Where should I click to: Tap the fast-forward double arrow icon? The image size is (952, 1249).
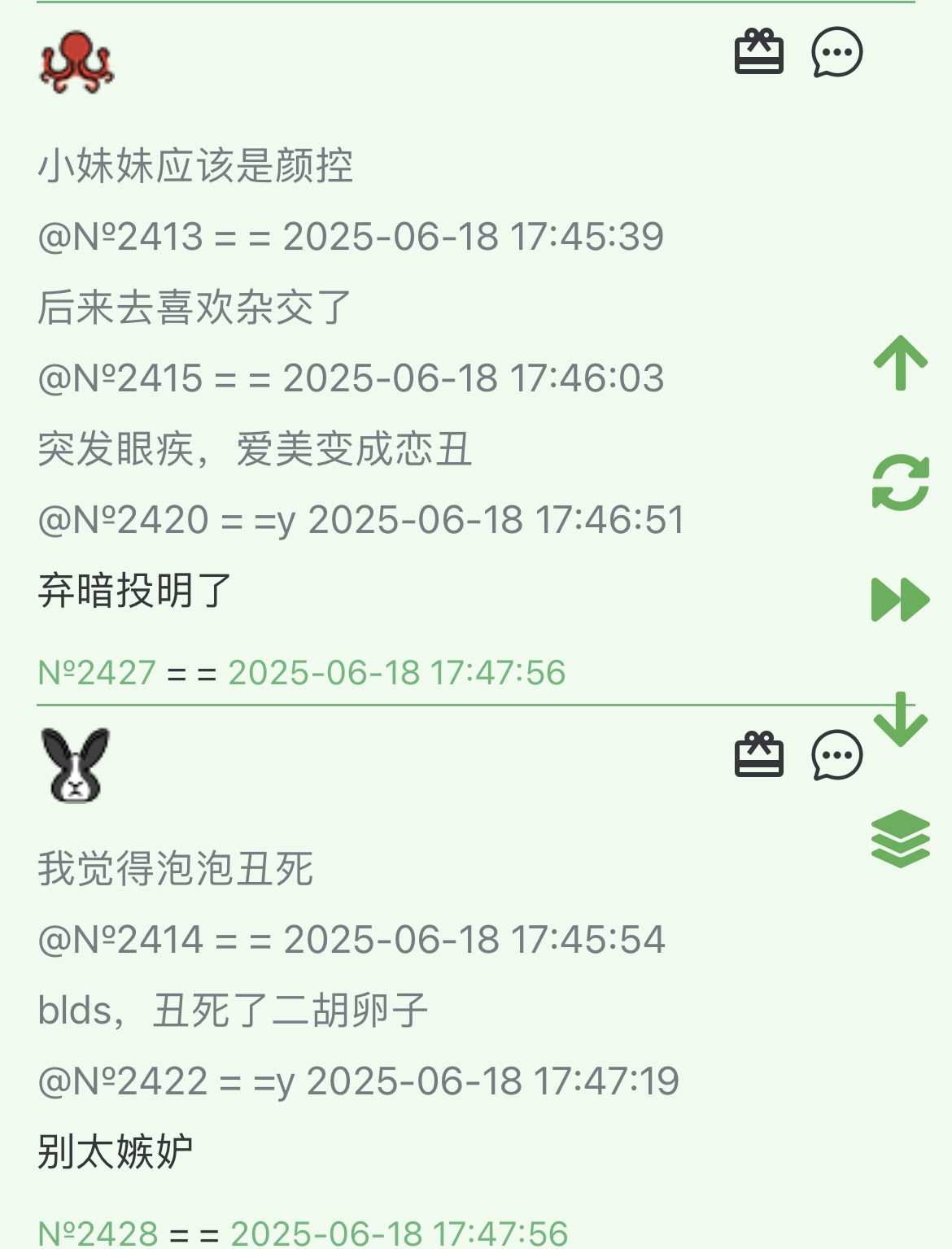[900, 600]
